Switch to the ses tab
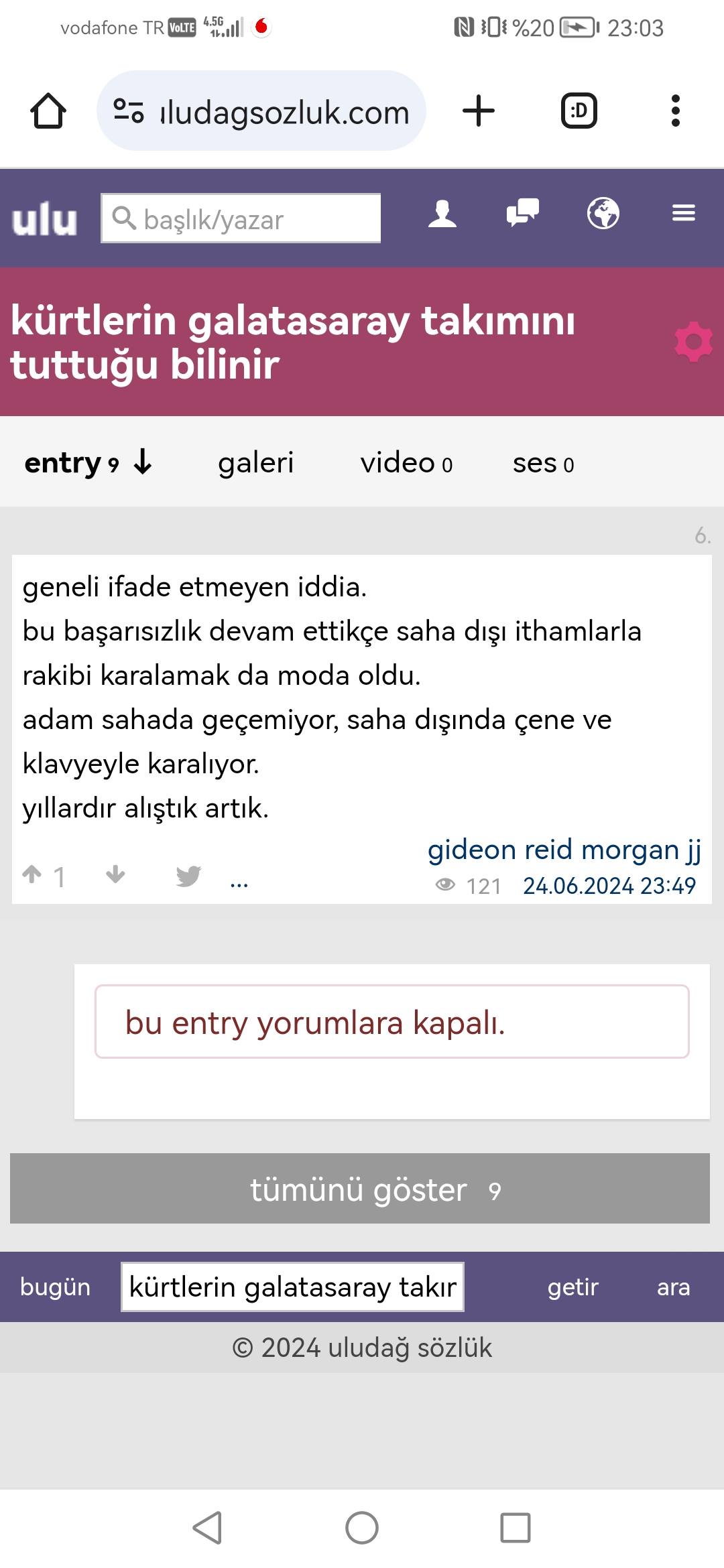 pos(543,463)
